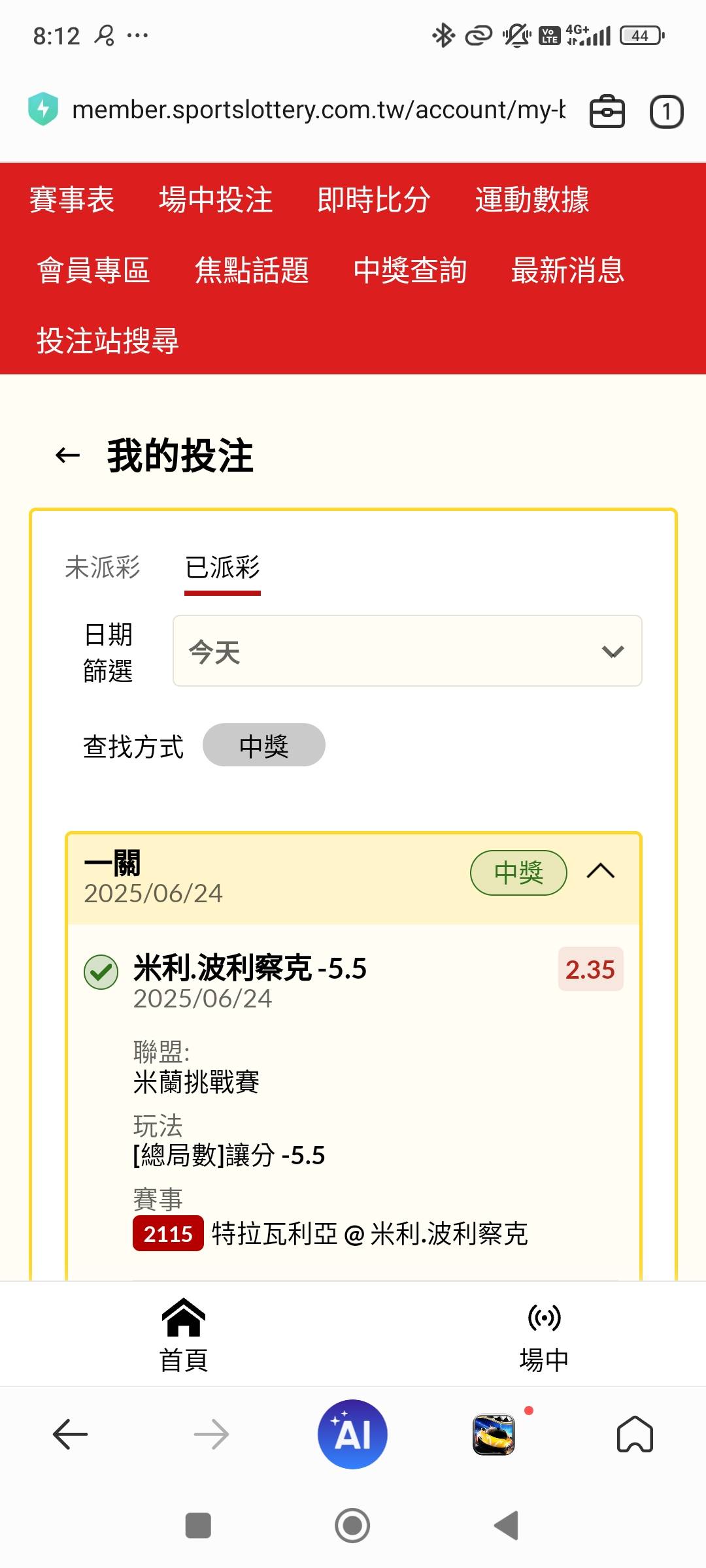The height and width of the screenshot is (1568, 706).
Task: Open the briefcase toolbox icon in address bar
Action: 607,111
